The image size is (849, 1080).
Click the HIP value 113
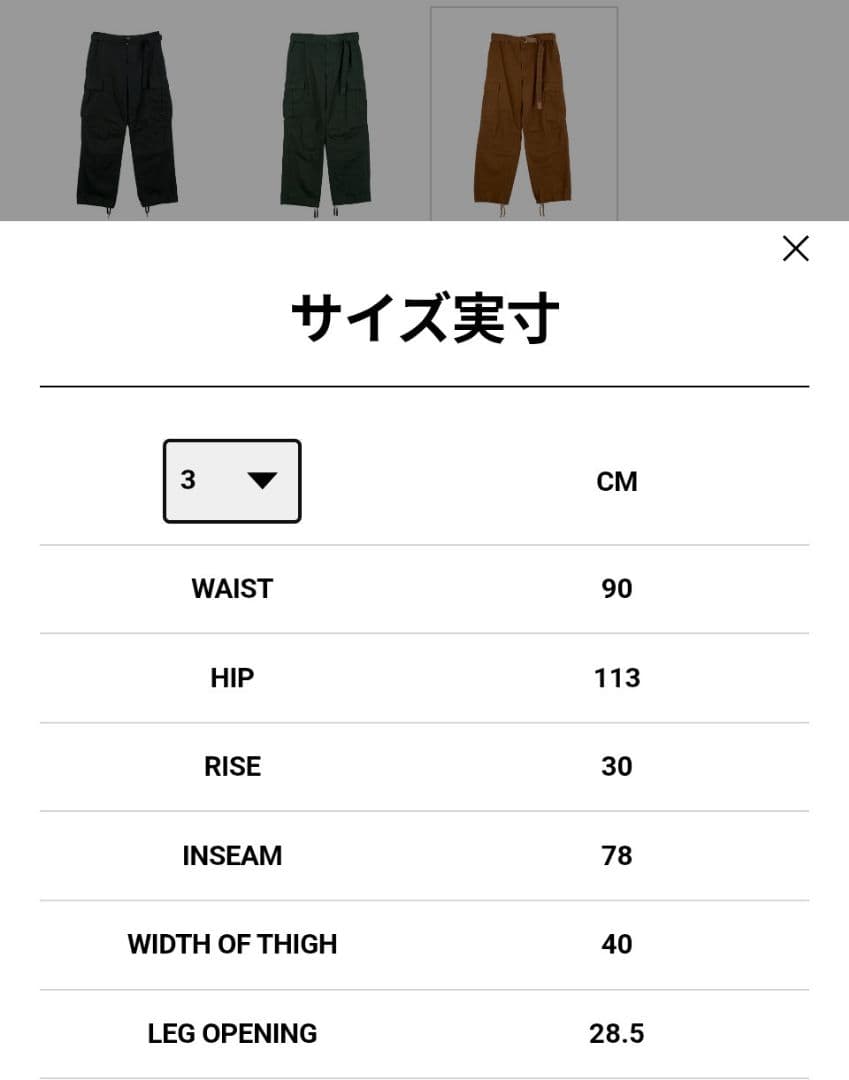[x=617, y=678]
